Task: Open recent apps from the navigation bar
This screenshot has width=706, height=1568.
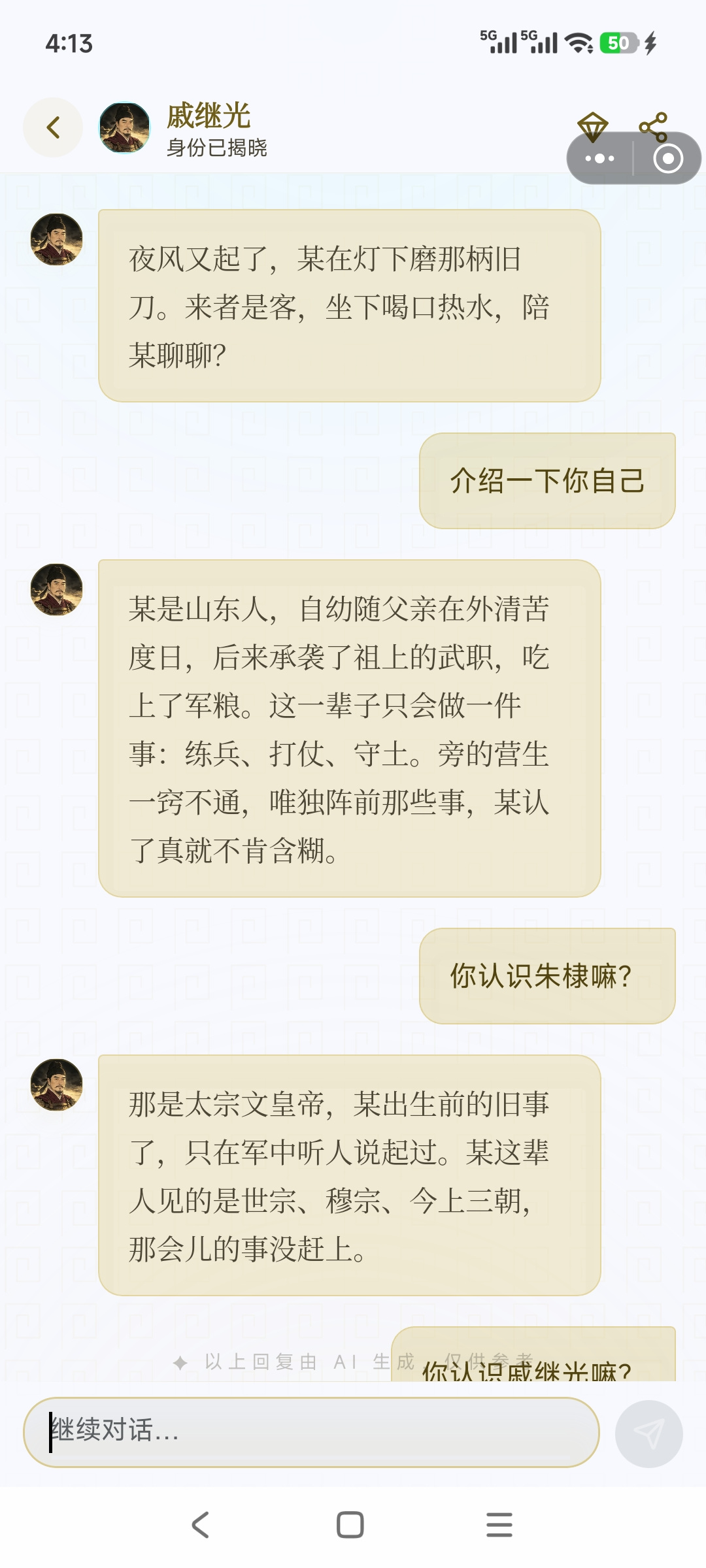Action: pyautogui.click(x=499, y=1525)
